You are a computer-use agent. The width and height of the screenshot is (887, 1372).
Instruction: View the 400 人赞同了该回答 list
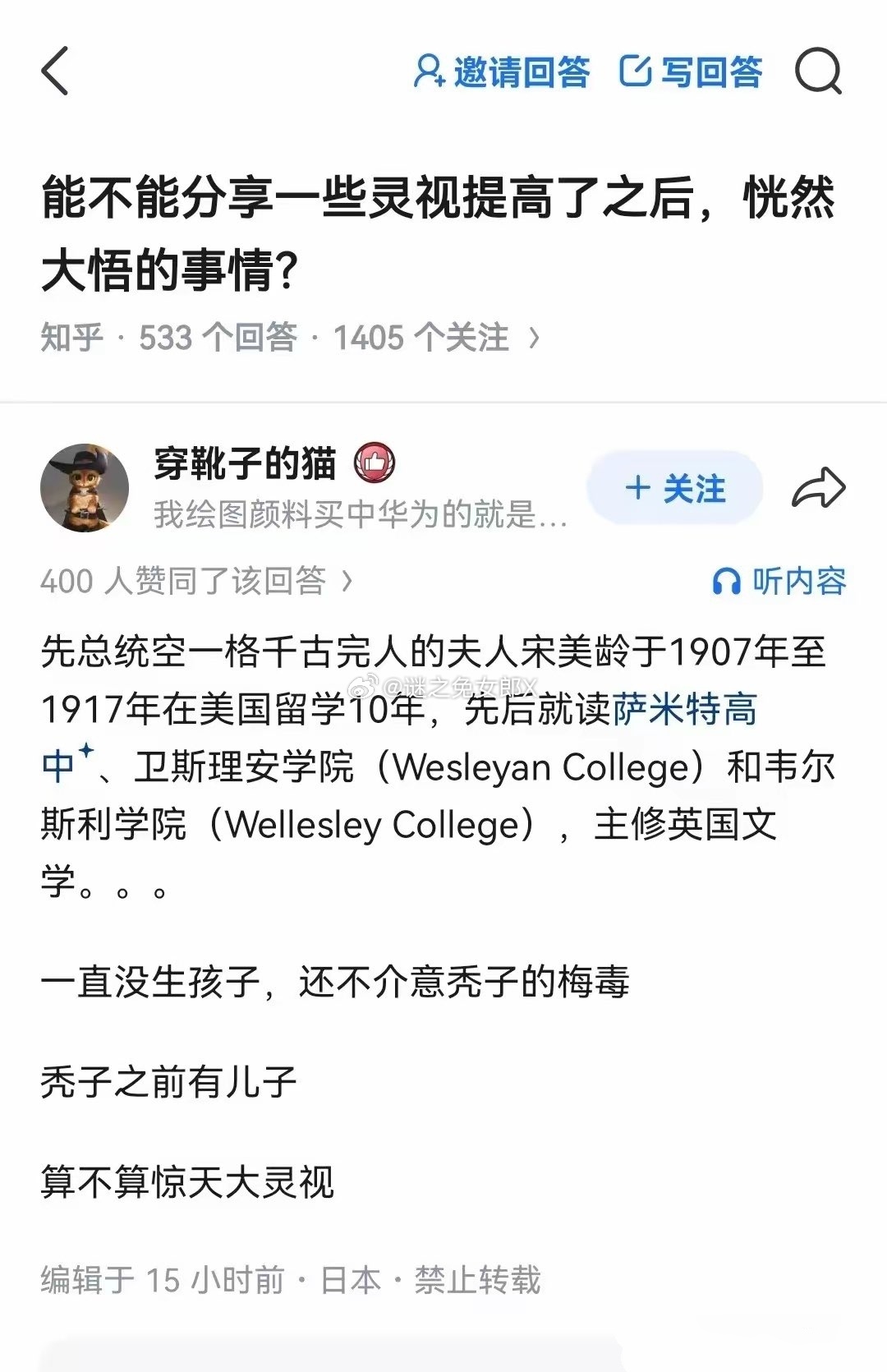click(x=197, y=581)
